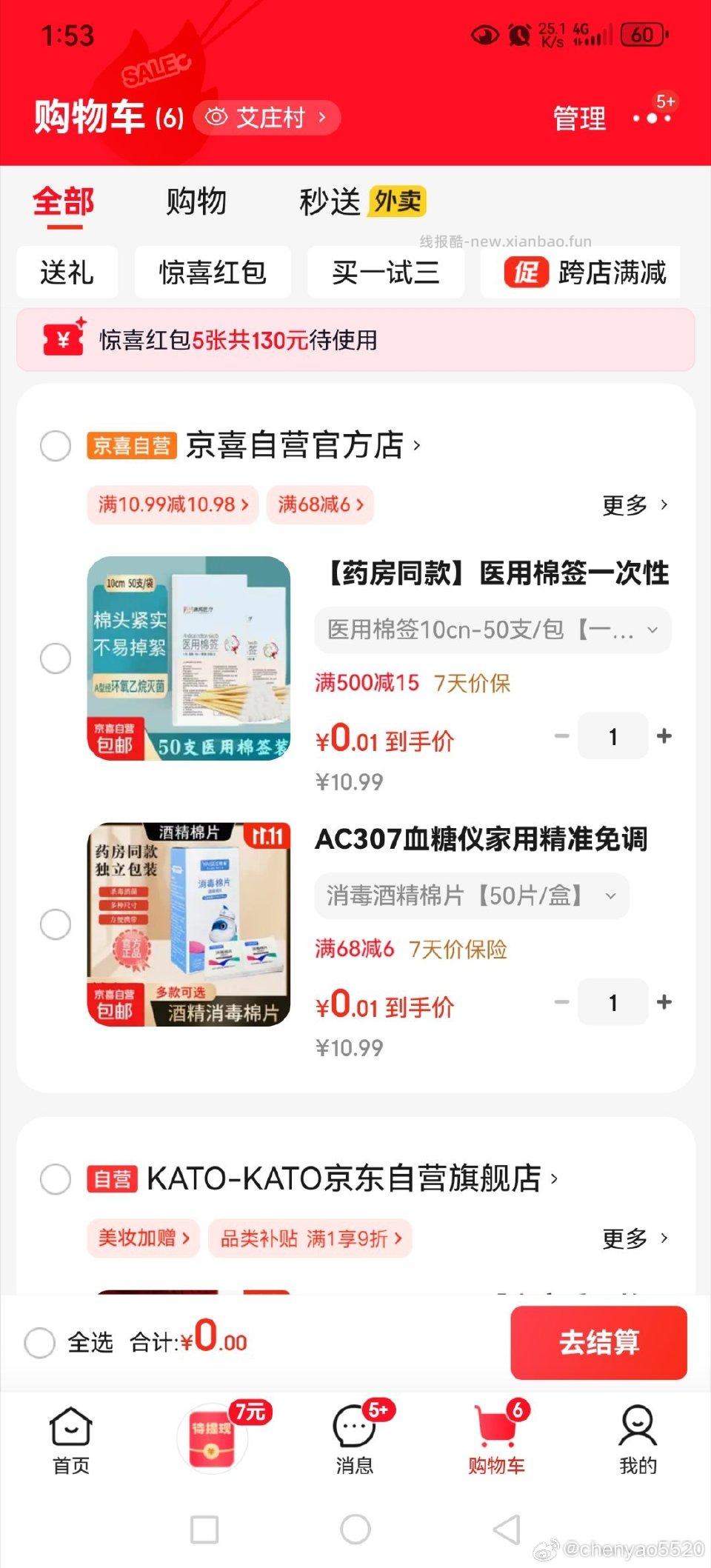711x1568 pixels.
Task: Check the 全选 select-all circle
Action: click(41, 1341)
